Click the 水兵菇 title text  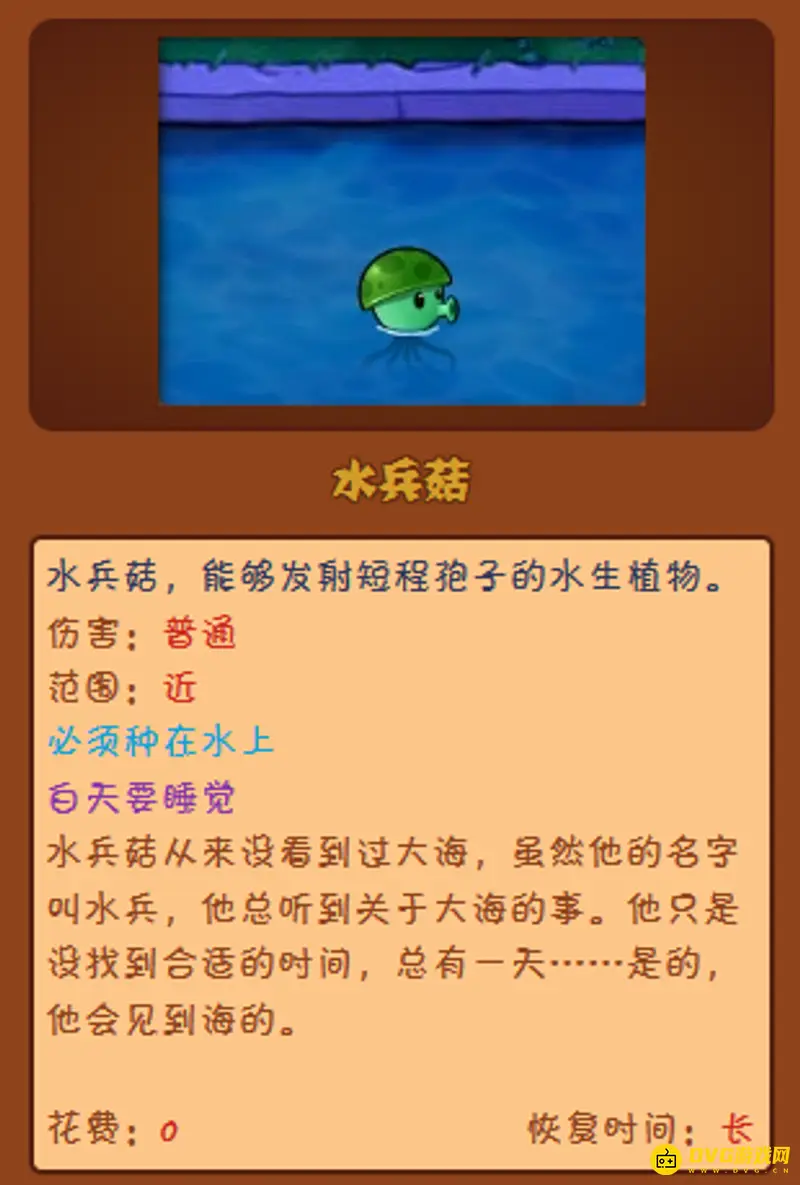[x=399, y=478]
